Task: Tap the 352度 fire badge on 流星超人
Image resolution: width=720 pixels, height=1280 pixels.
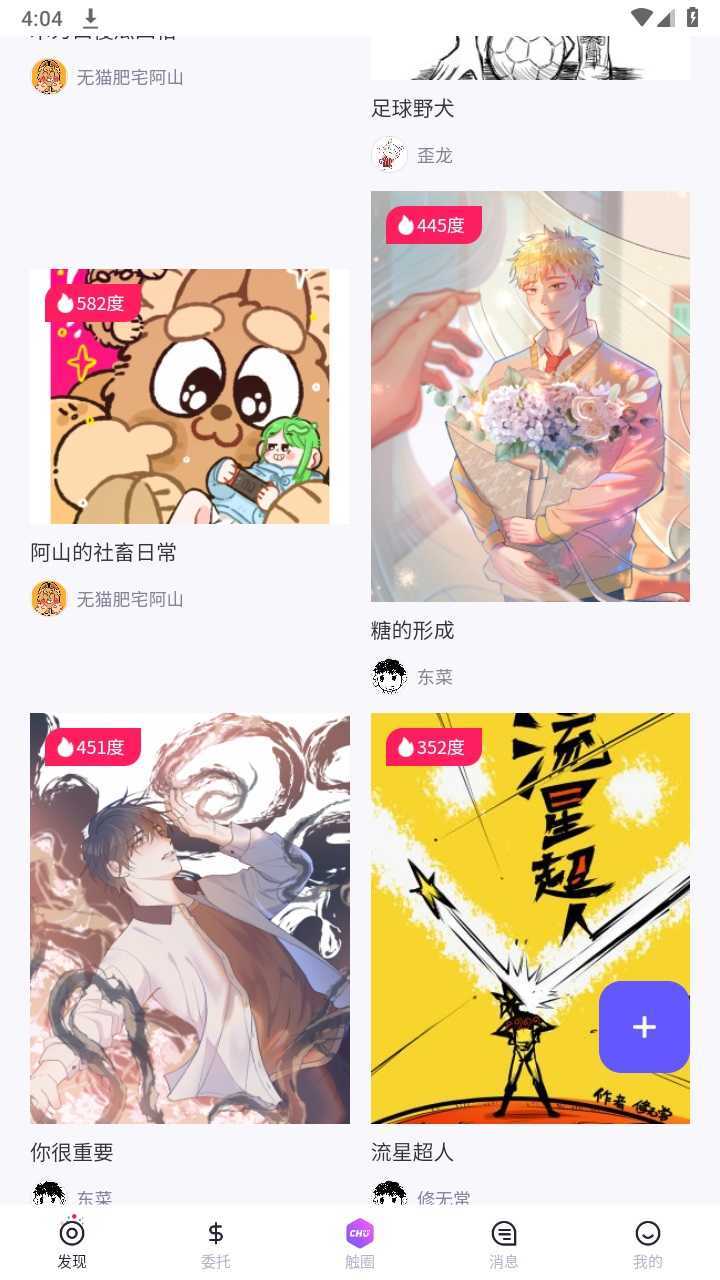Action: (x=433, y=747)
